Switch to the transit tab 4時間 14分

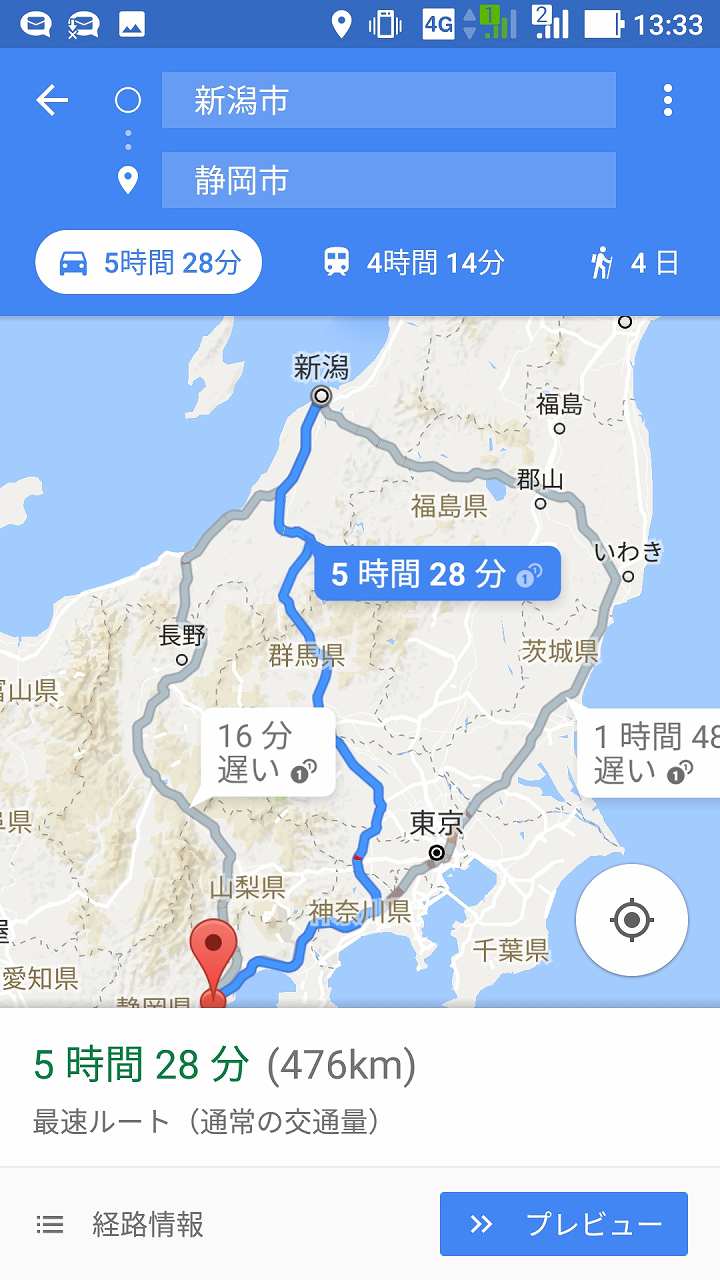coord(414,263)
